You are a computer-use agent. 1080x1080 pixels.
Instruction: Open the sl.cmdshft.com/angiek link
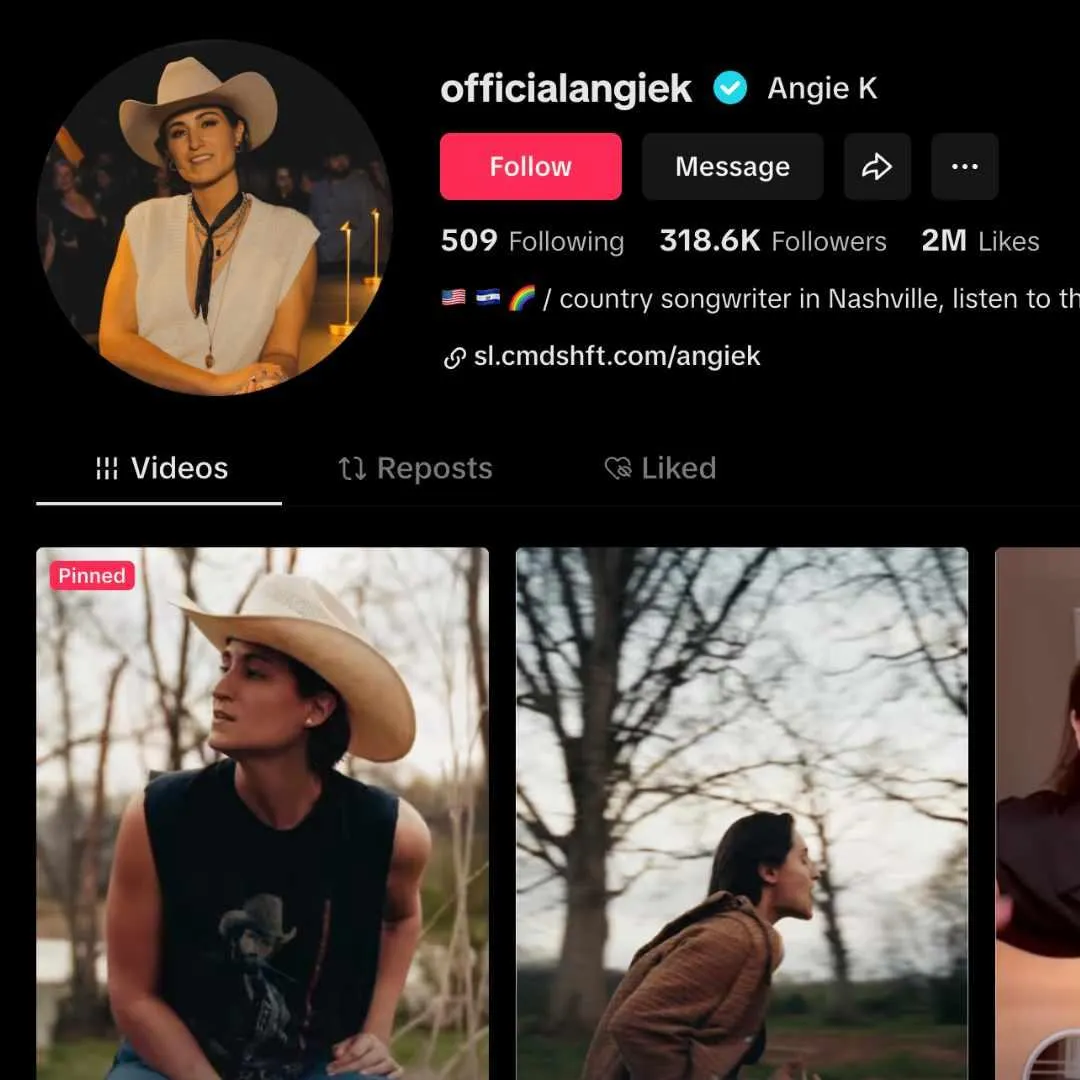(616, 356)
